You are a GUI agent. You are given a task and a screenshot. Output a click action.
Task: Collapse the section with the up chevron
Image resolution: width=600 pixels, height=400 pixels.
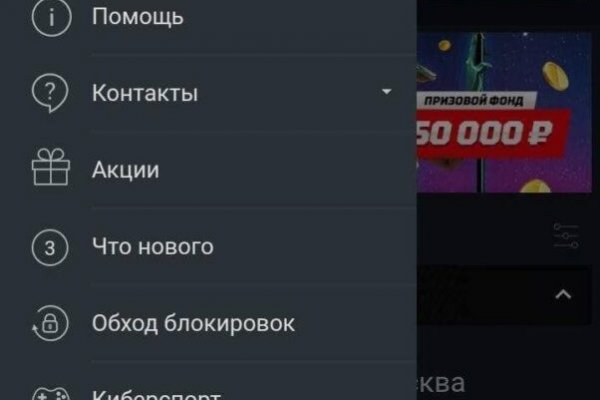[563, 294]
